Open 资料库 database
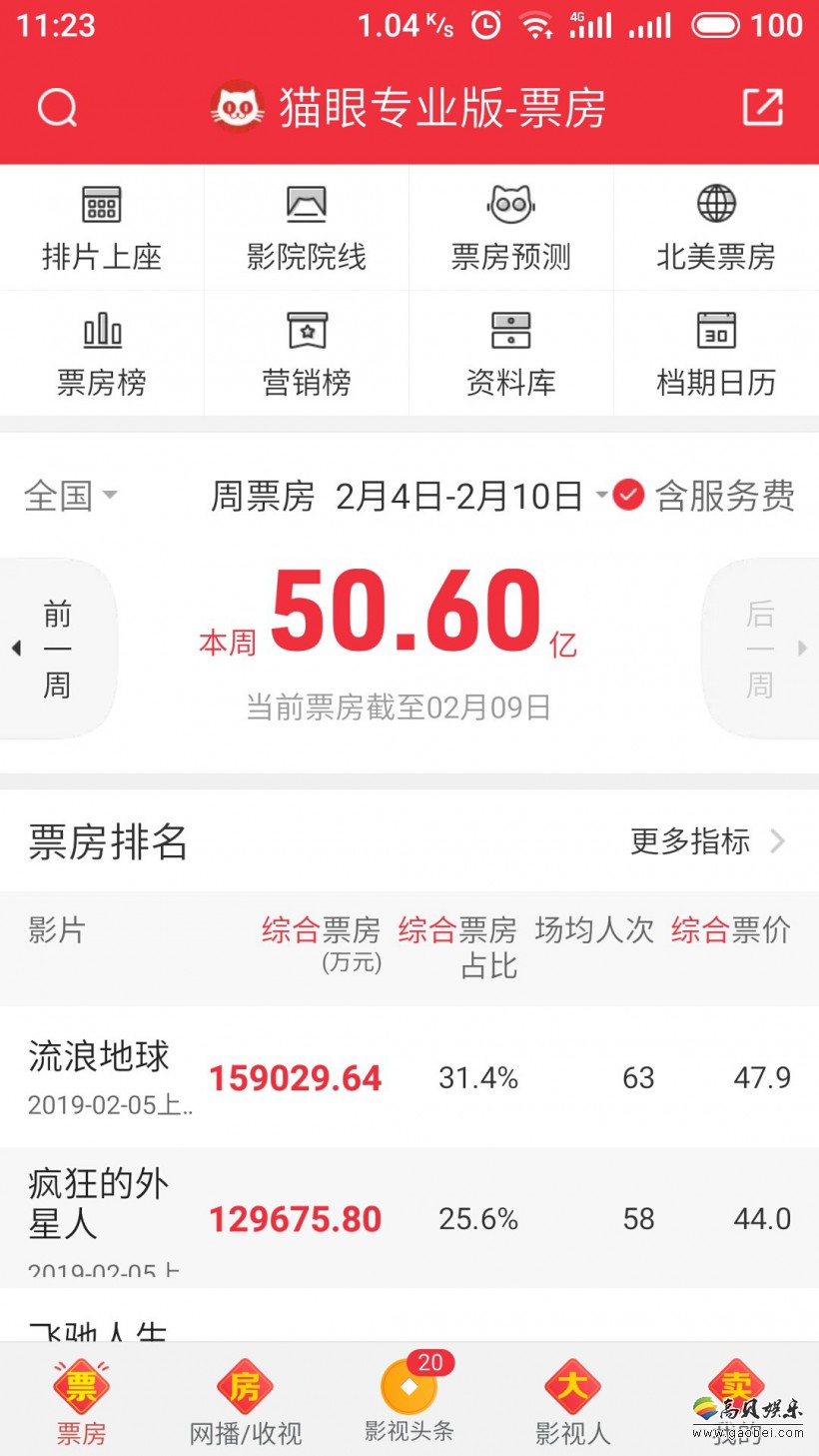 point(511,354)
